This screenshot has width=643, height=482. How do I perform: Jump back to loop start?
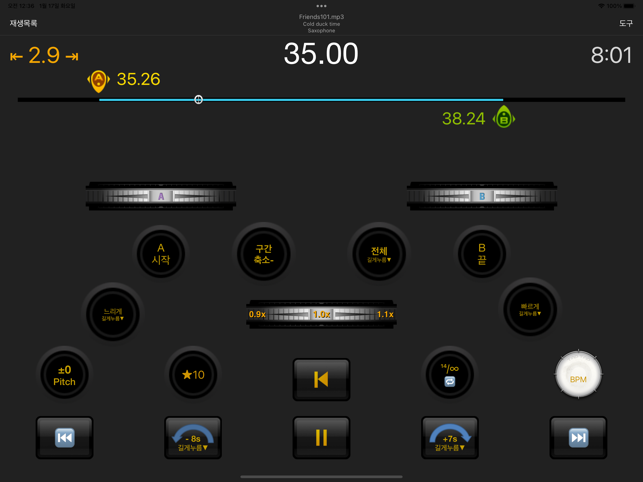tap(321, 379)
